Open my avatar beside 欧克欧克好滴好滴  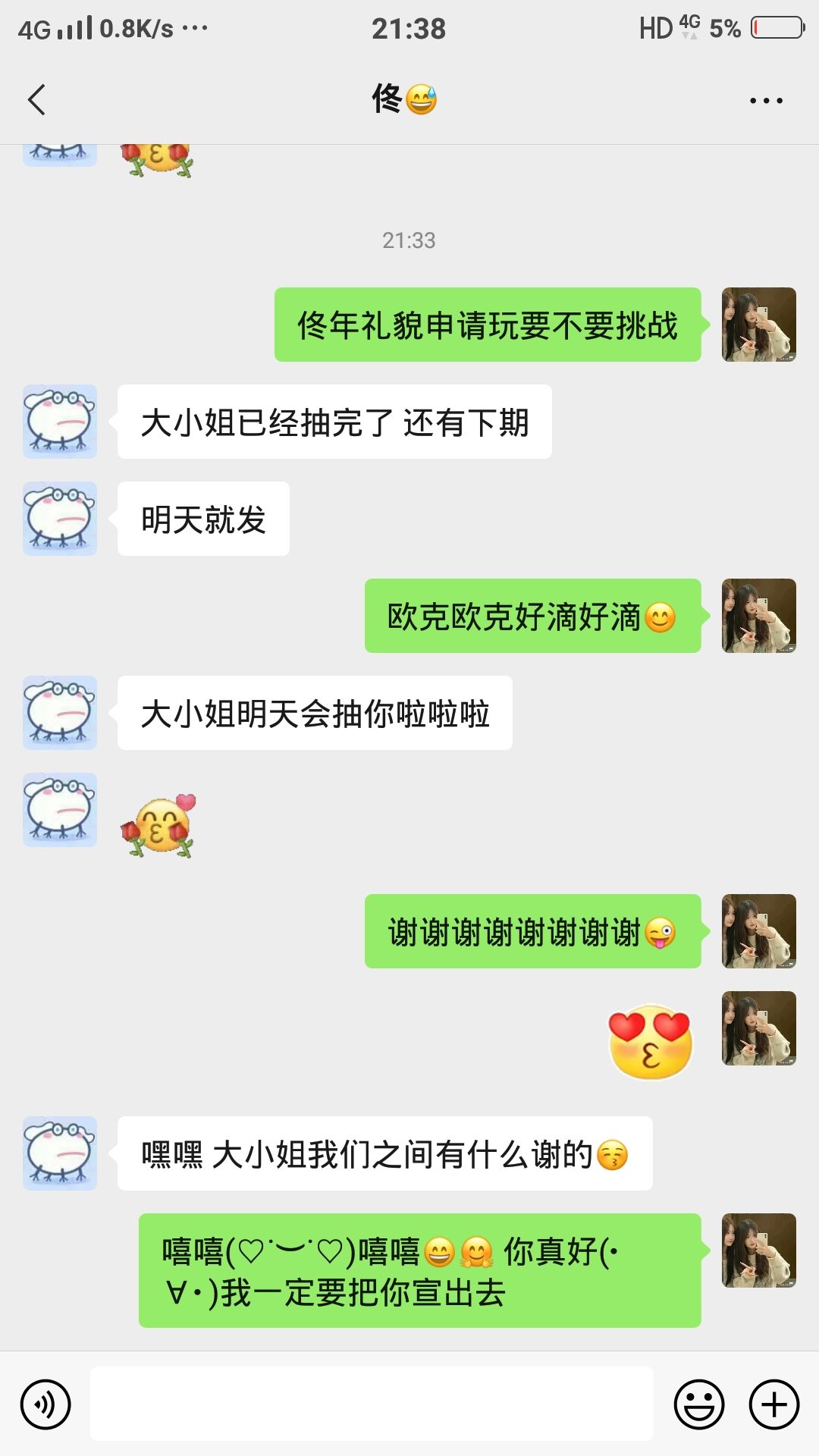click(x=758, y=616)
